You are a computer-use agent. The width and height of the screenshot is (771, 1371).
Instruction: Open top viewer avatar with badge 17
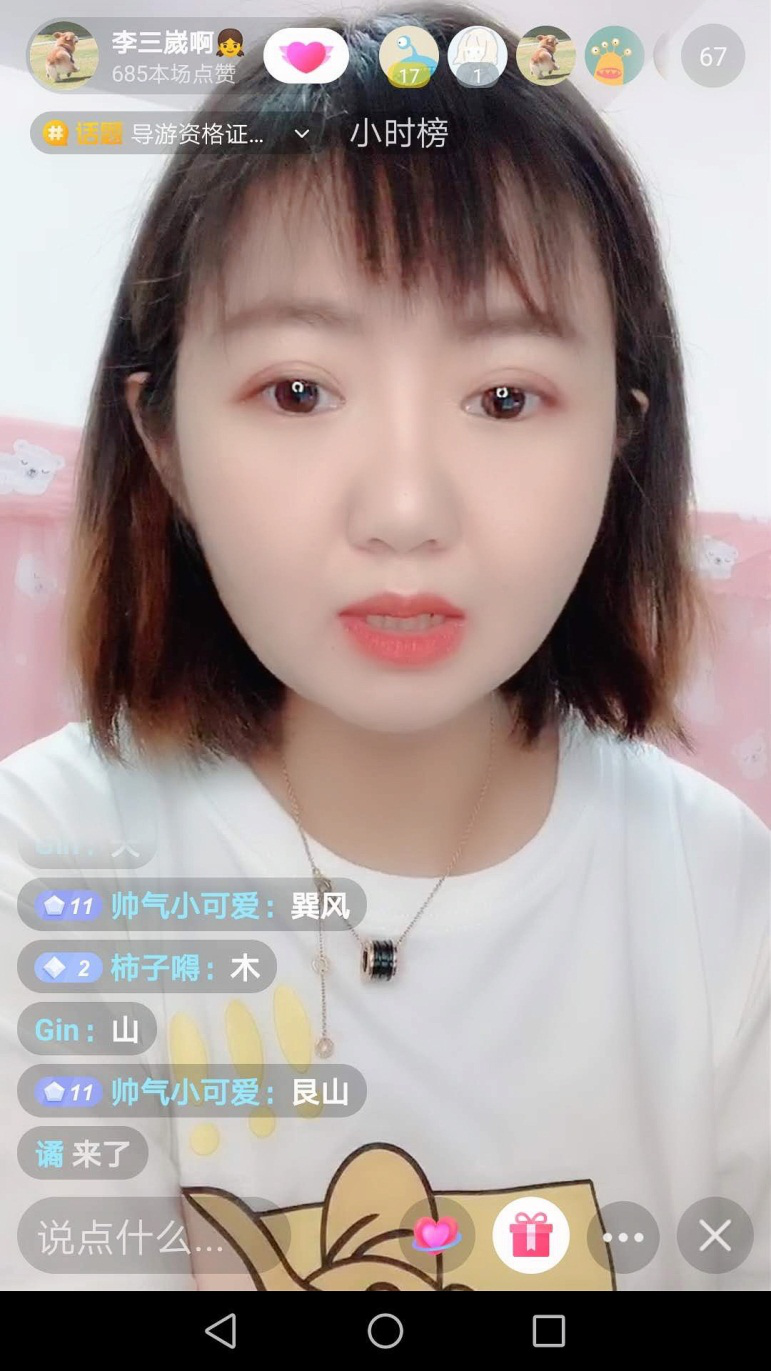(408, 56)
